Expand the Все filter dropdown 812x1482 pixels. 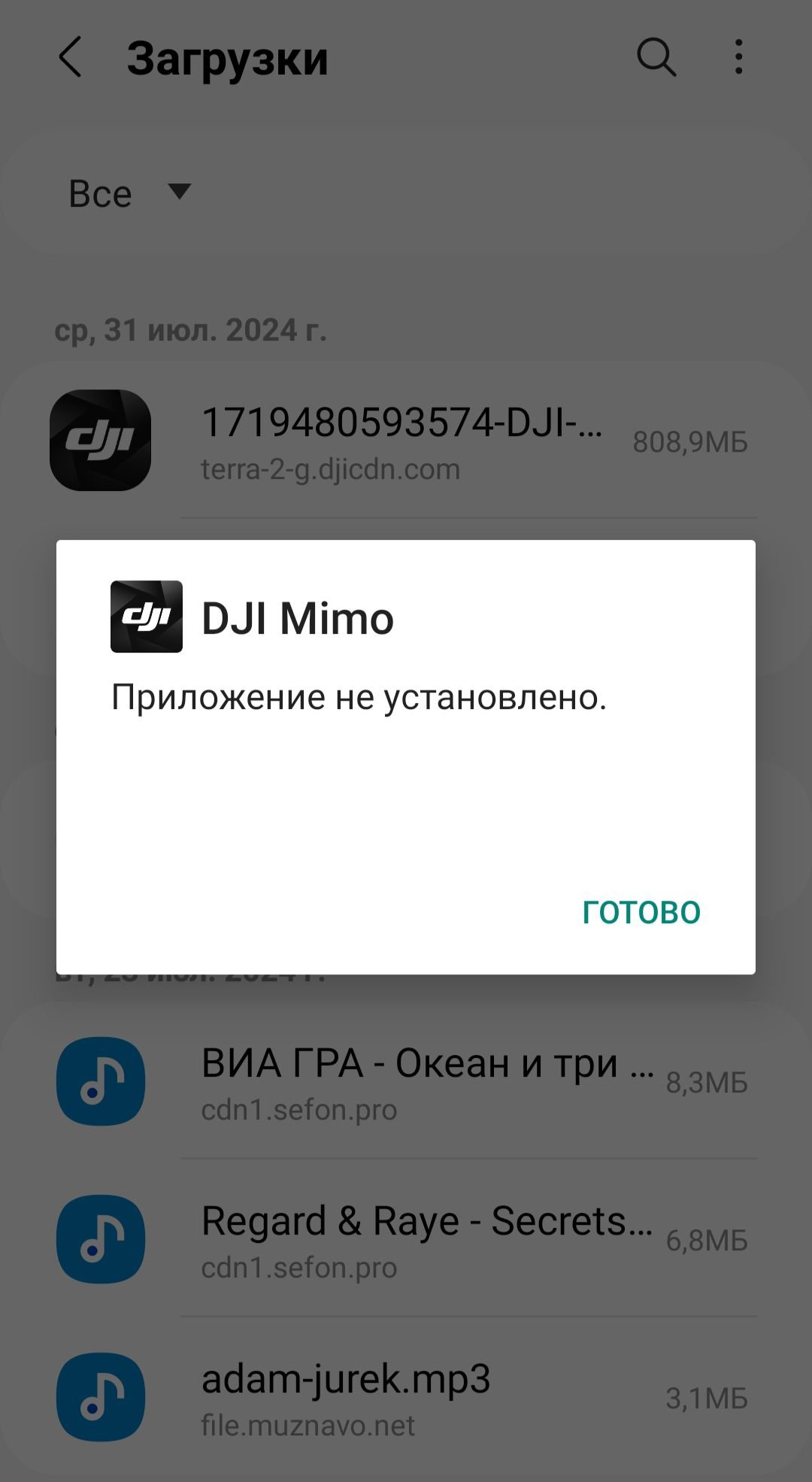click(129, 193)
